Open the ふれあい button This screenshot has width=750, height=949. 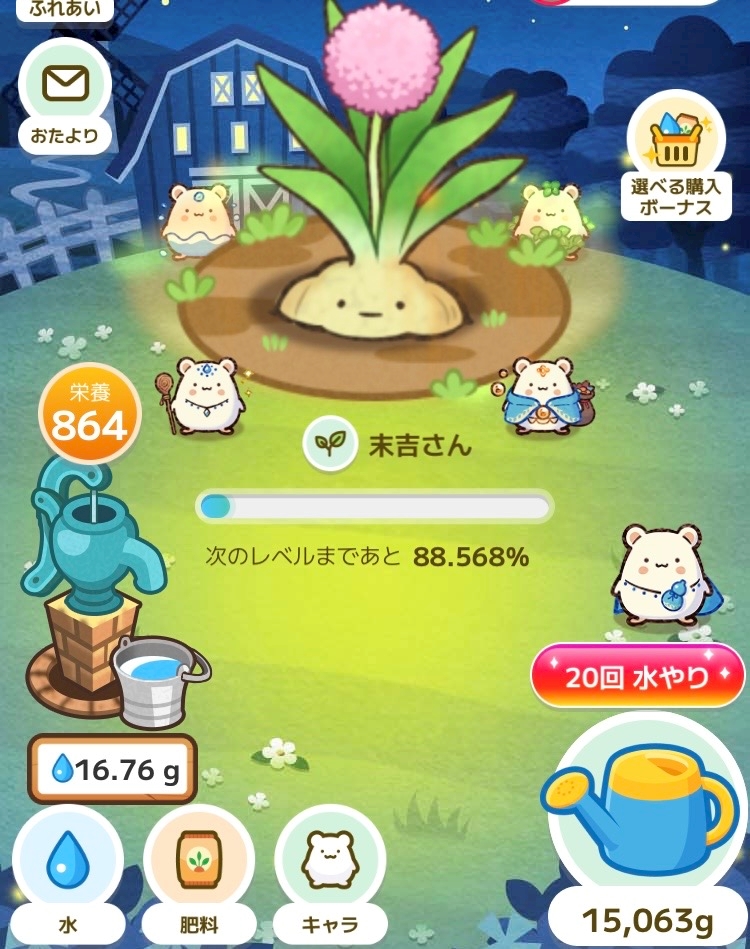[x=65, y=10]
